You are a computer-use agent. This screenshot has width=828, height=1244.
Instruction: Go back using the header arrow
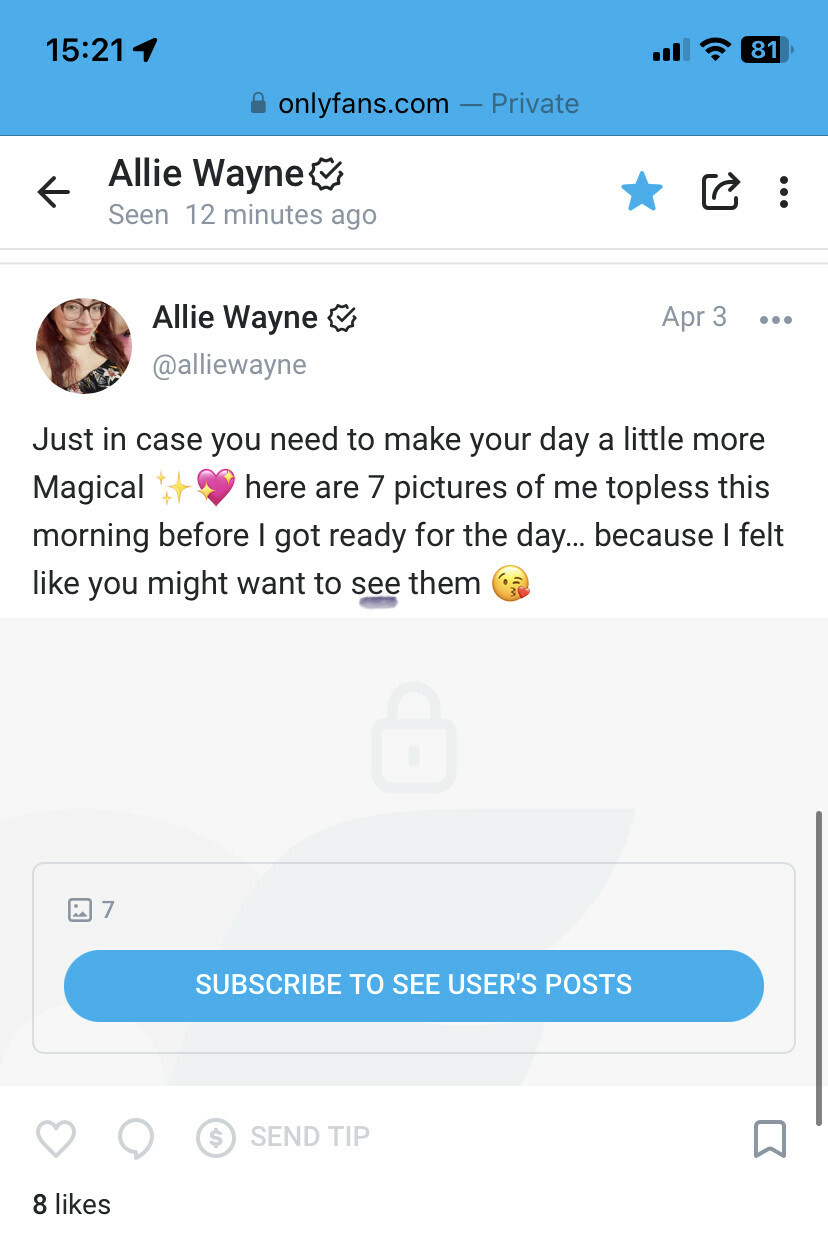click(54, 192)
